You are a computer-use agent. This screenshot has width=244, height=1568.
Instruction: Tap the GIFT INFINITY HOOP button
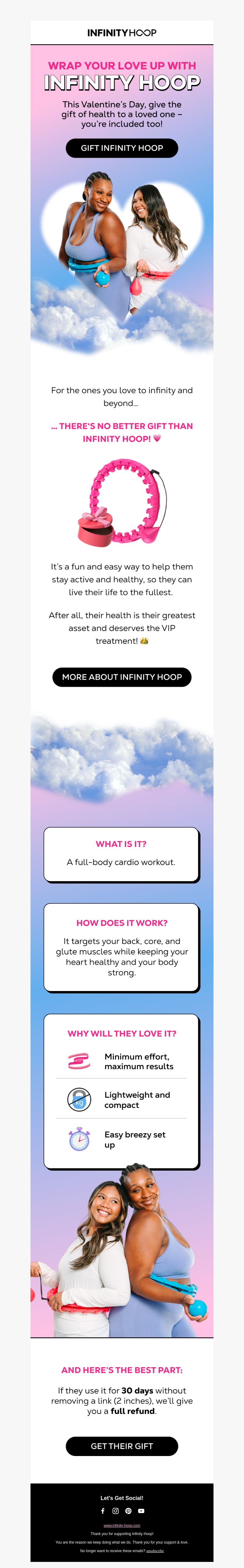[x=122, y=148]
